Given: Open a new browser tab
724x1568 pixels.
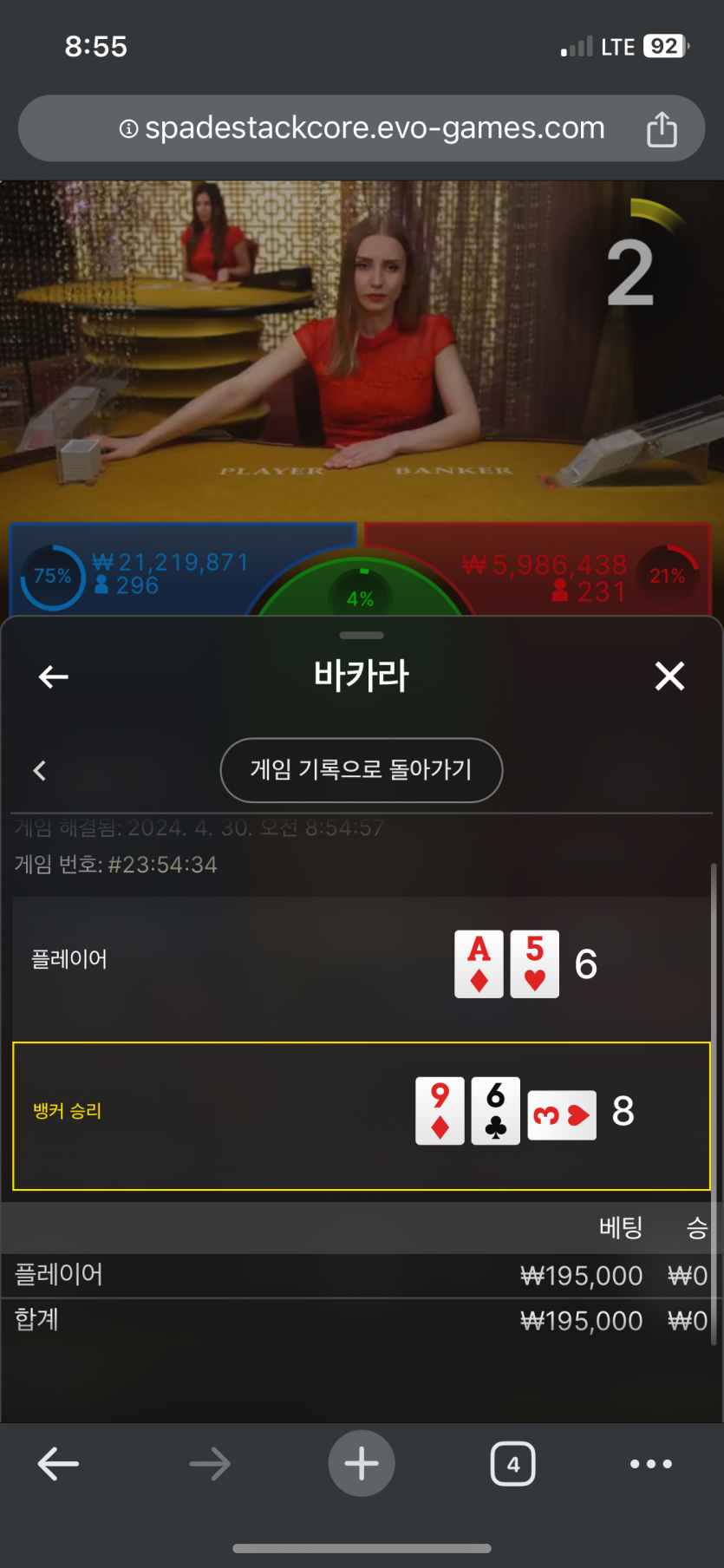Looking at the screenshot, I should [x=362, y=1464].
